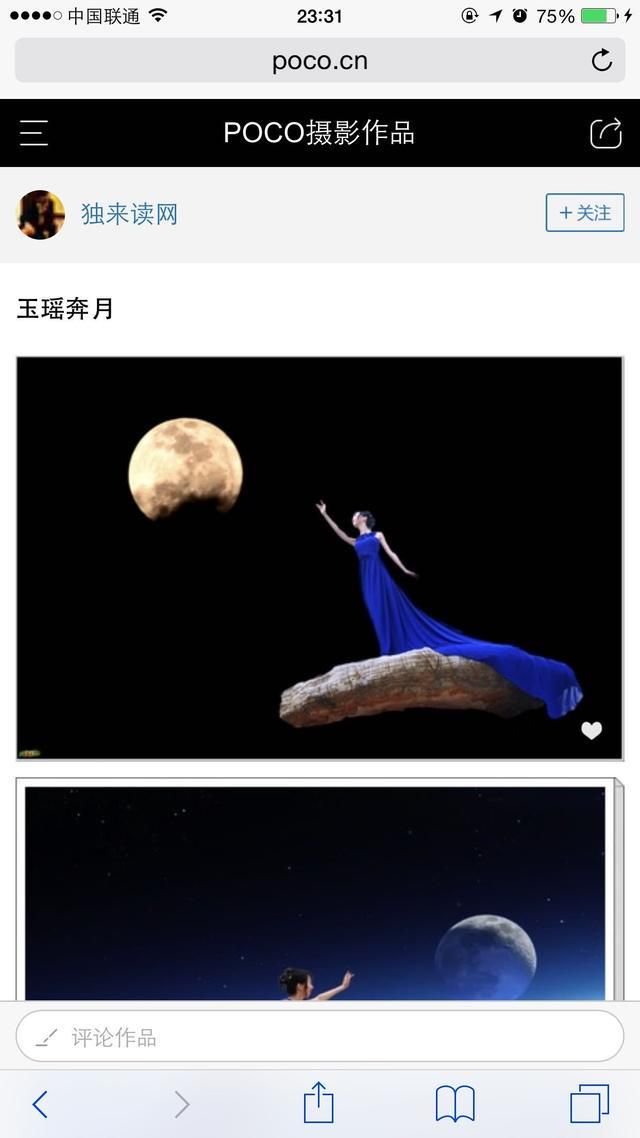Open Safari's share sheet
Image resolution: width=640 pixels, height=1138 pixels.
[x=318, y=1102]
